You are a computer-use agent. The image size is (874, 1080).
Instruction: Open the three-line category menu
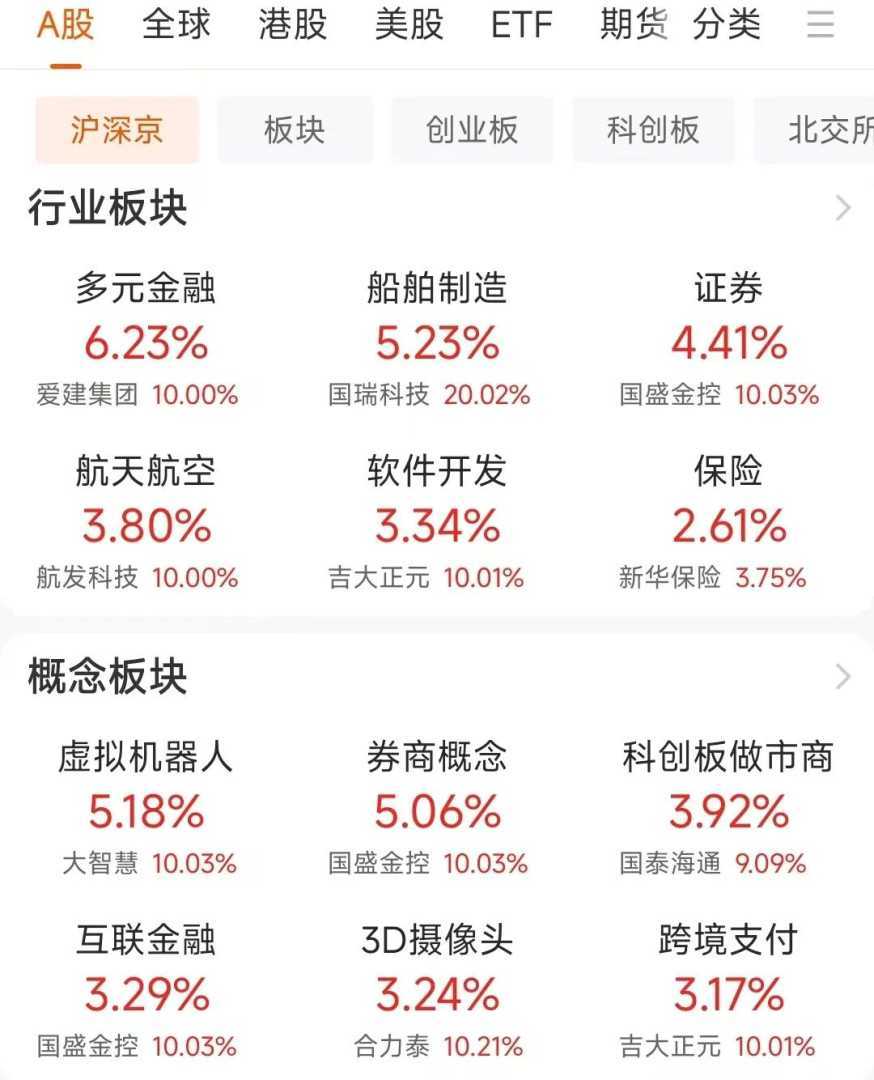point(820,25)
